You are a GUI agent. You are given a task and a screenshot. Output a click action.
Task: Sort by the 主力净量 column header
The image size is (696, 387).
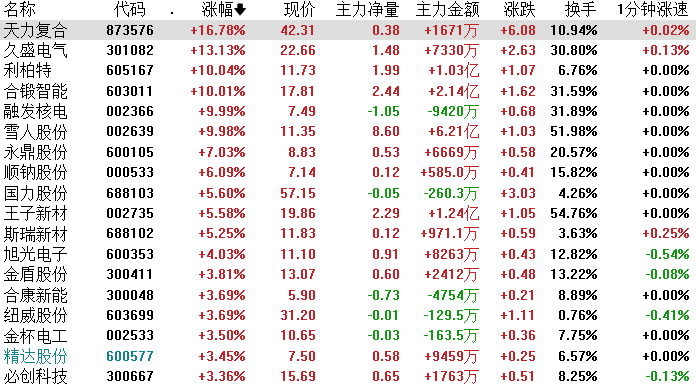tap(367, 9)
